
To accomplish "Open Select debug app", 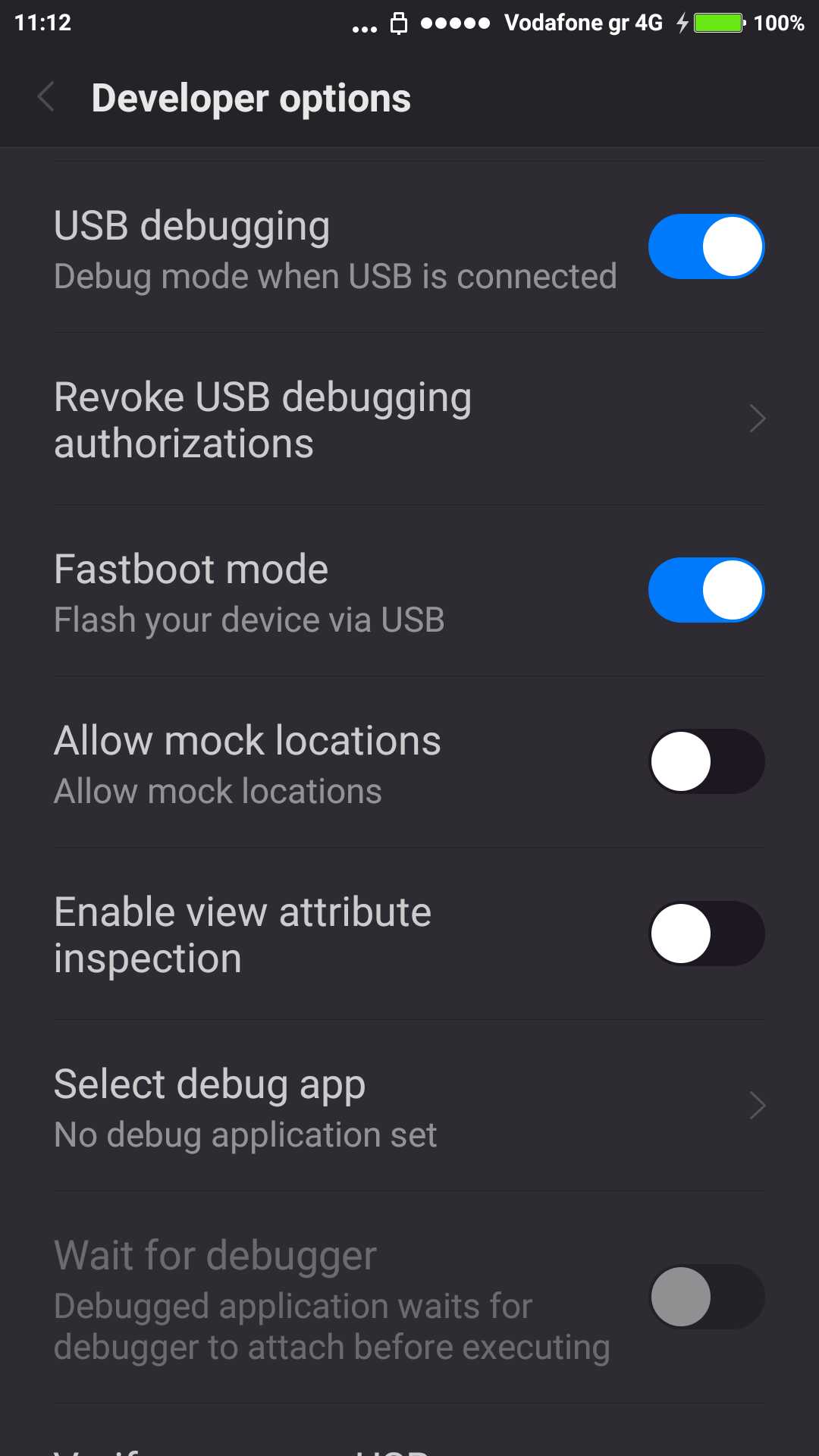I will point(409,1106).
